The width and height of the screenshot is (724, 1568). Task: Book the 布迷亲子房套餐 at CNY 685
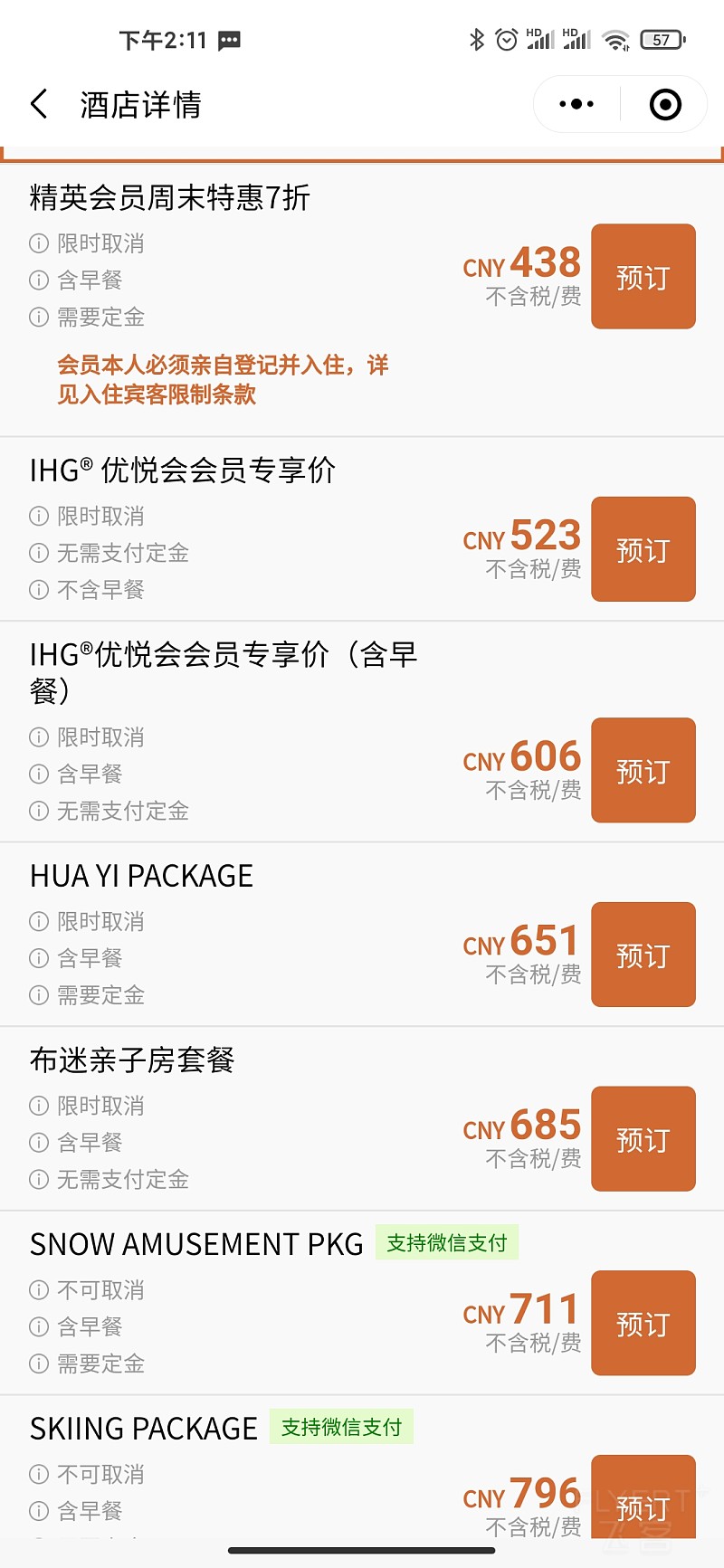click(643, 1138)
